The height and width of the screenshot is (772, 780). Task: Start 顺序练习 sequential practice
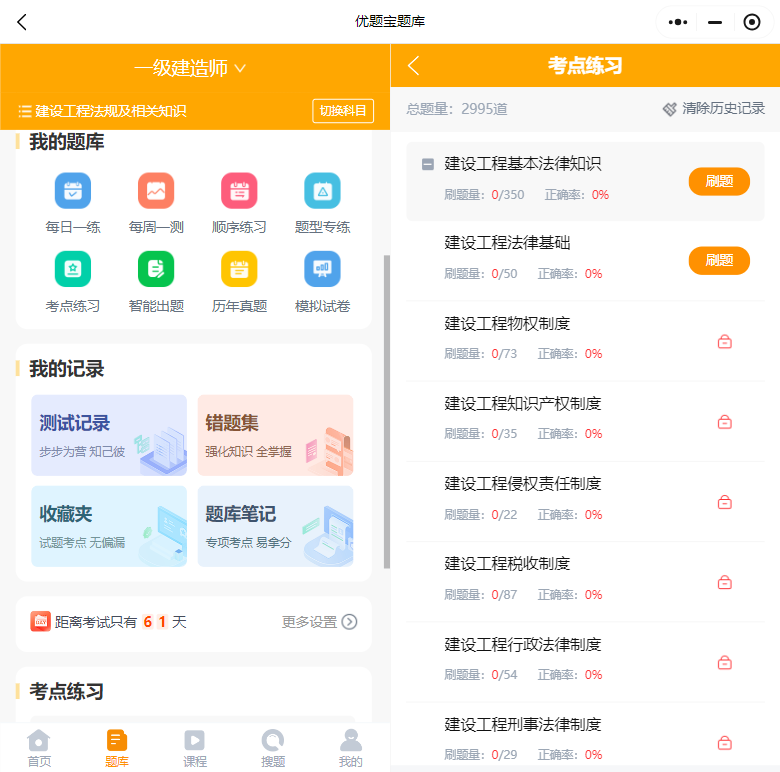pos(239,203)
